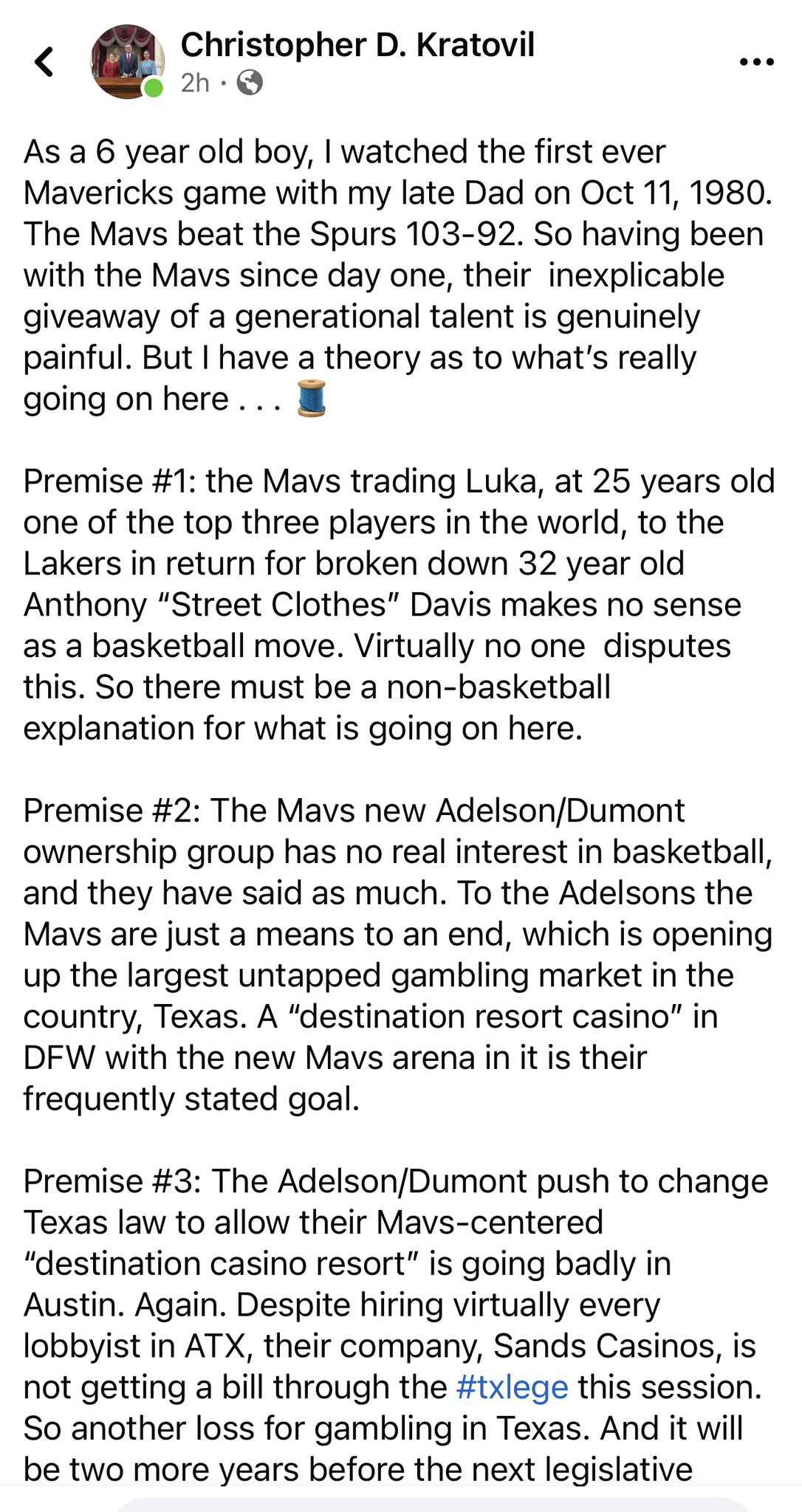Image resolution: width=802 pixels, height=1512 pixels.
Task: Go back using the back arrow
Action: point(44,62)
